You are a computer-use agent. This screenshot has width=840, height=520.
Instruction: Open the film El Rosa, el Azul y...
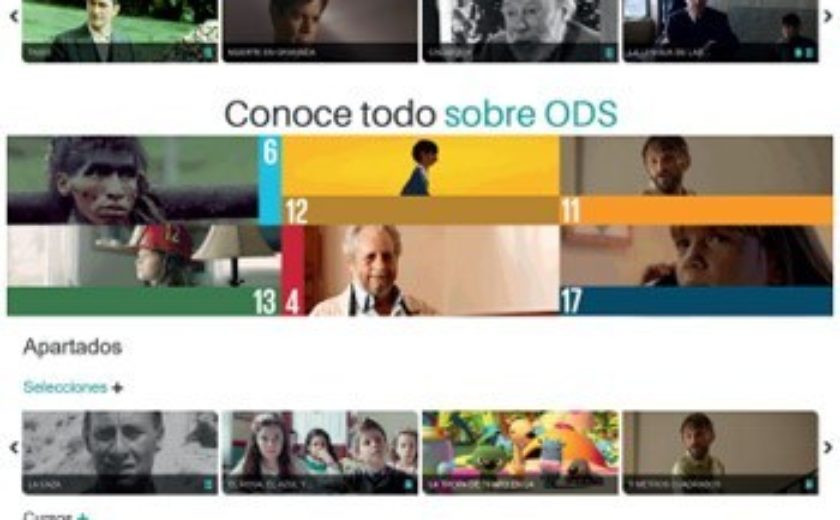click(x=320, y=452)
